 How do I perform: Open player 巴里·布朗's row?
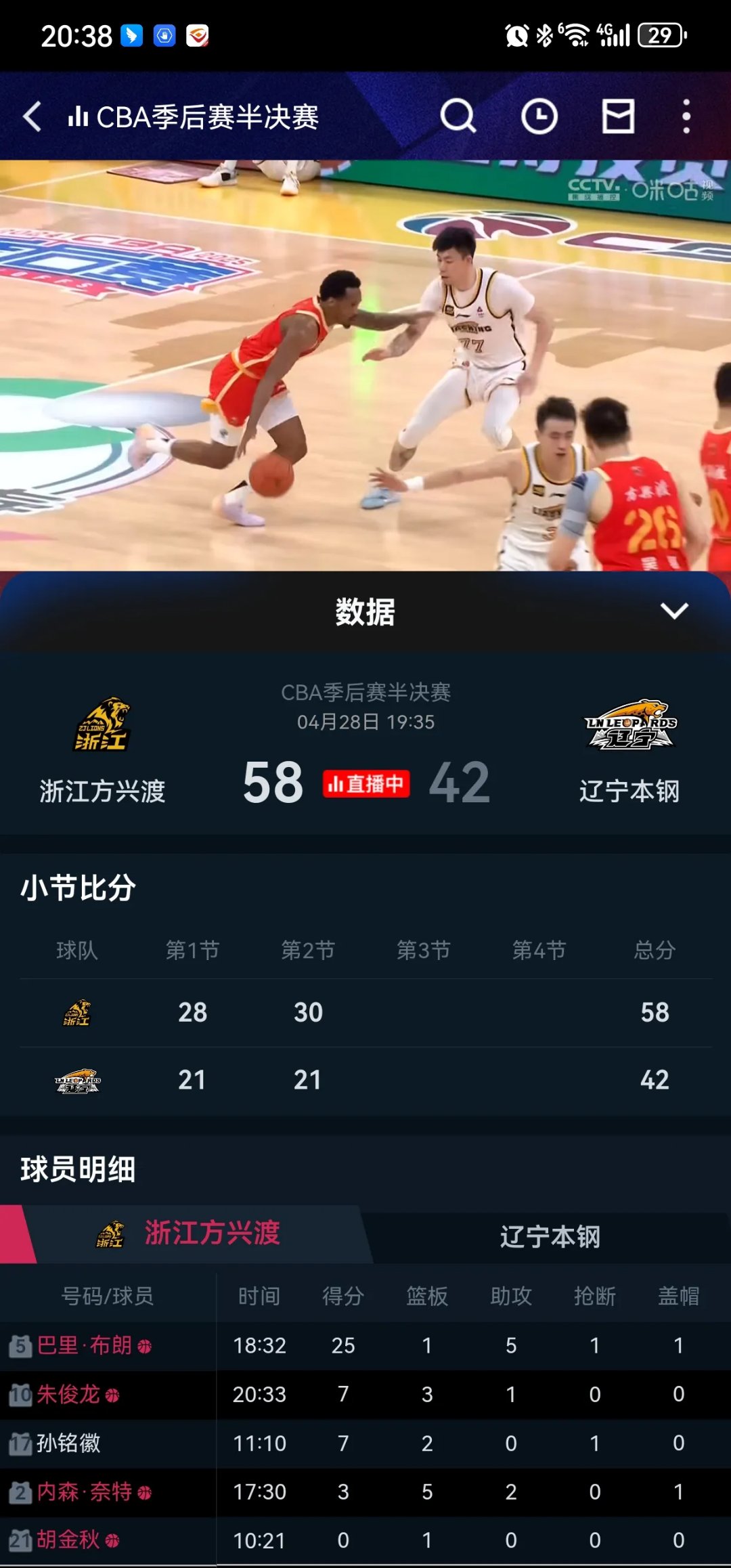point(85,1345)
